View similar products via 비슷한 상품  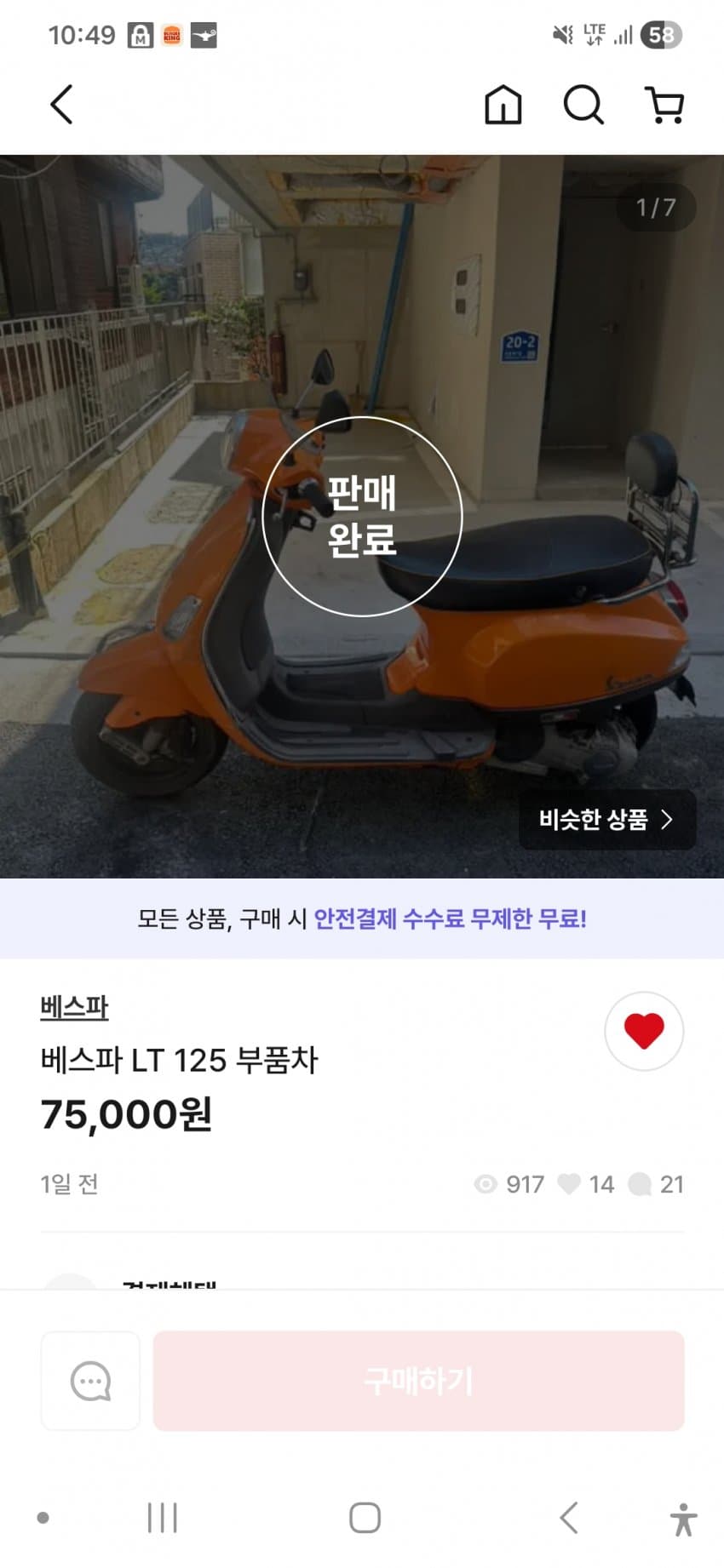pos(606,820)
